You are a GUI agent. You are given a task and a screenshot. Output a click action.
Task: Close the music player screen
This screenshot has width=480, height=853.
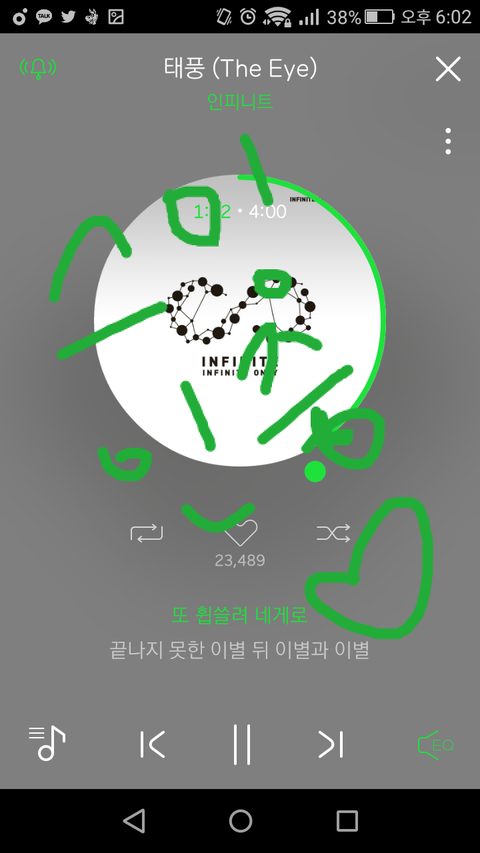click(448, 69)
